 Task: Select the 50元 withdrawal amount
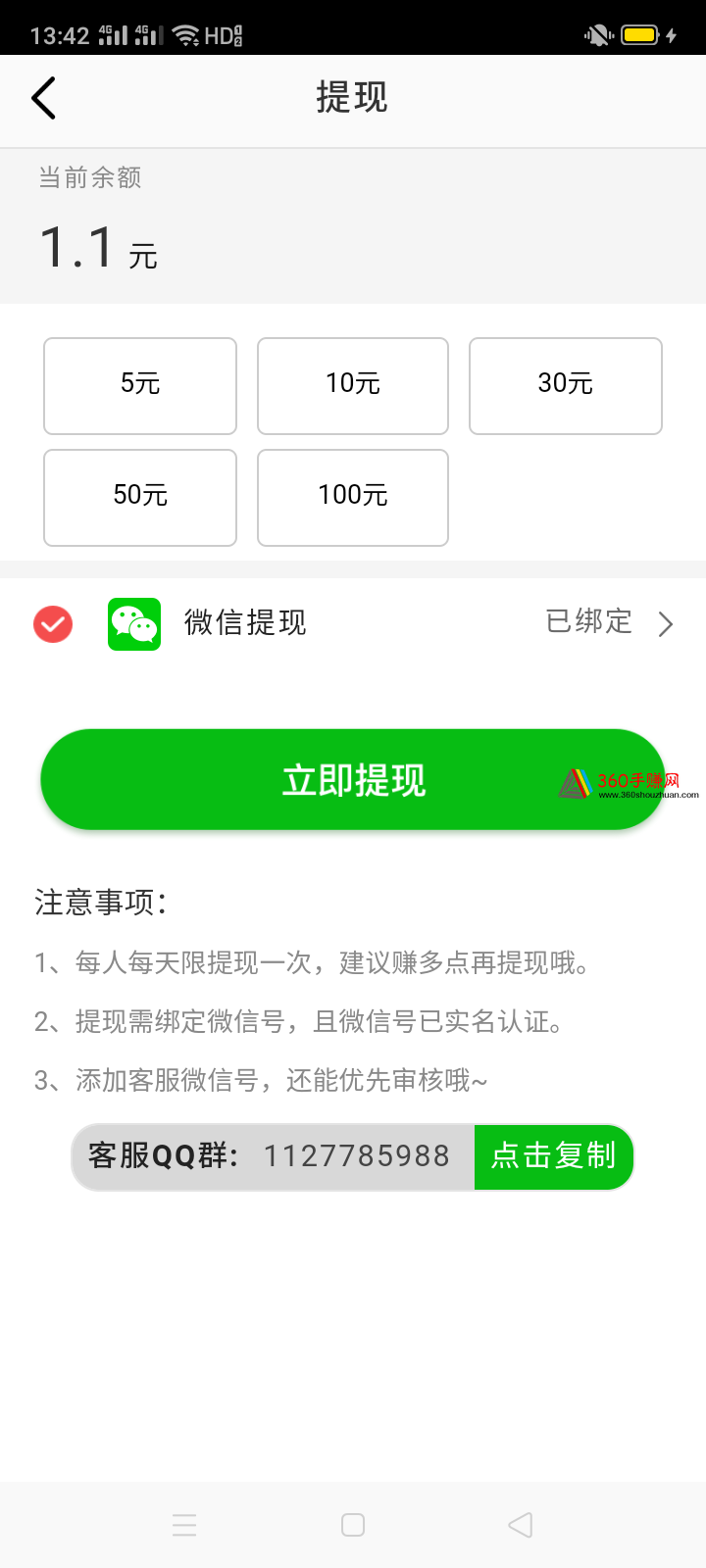pyautogui.click(x=140, y=498)
